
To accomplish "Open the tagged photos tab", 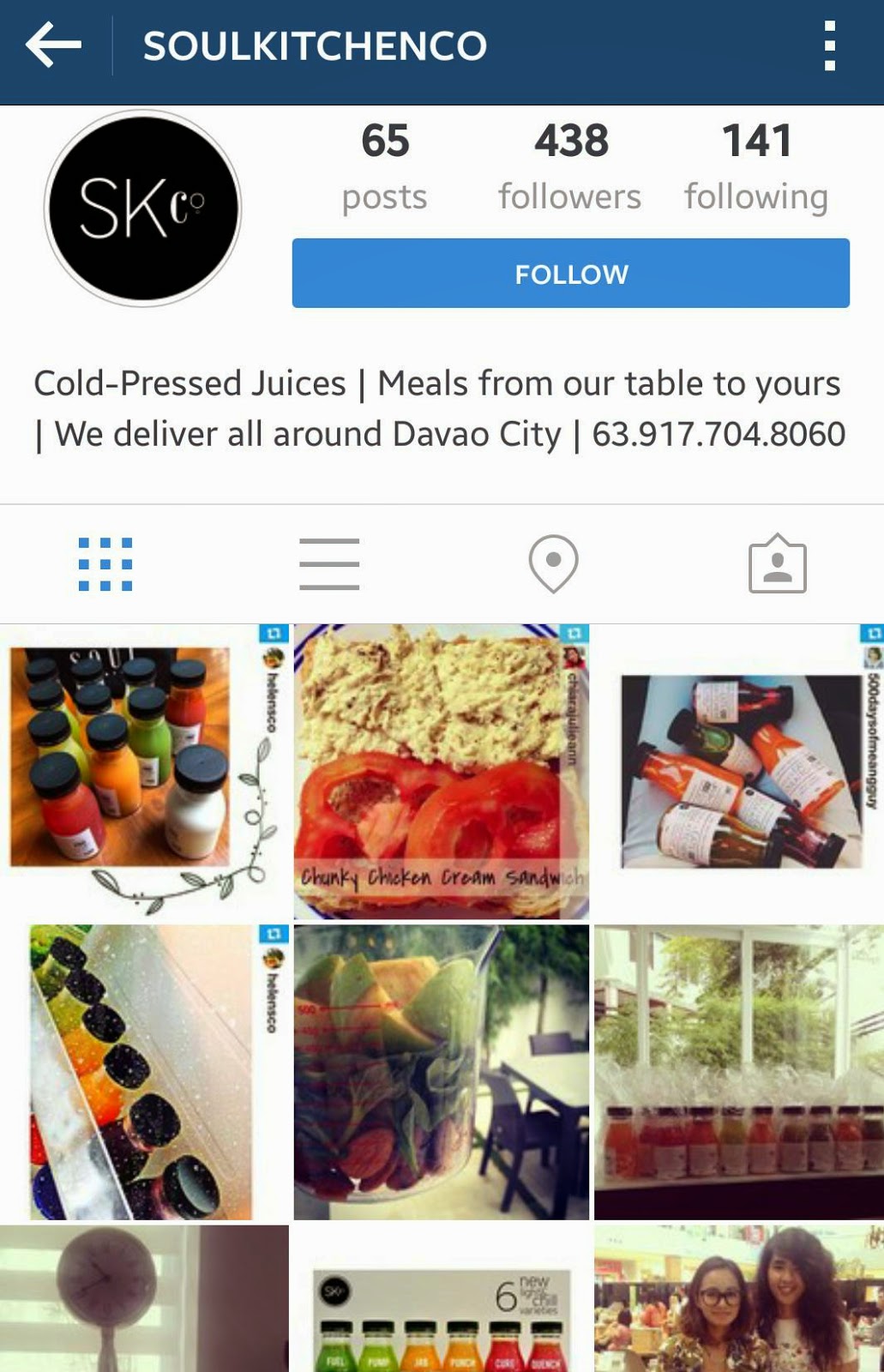I will click(x=777, y=564).
